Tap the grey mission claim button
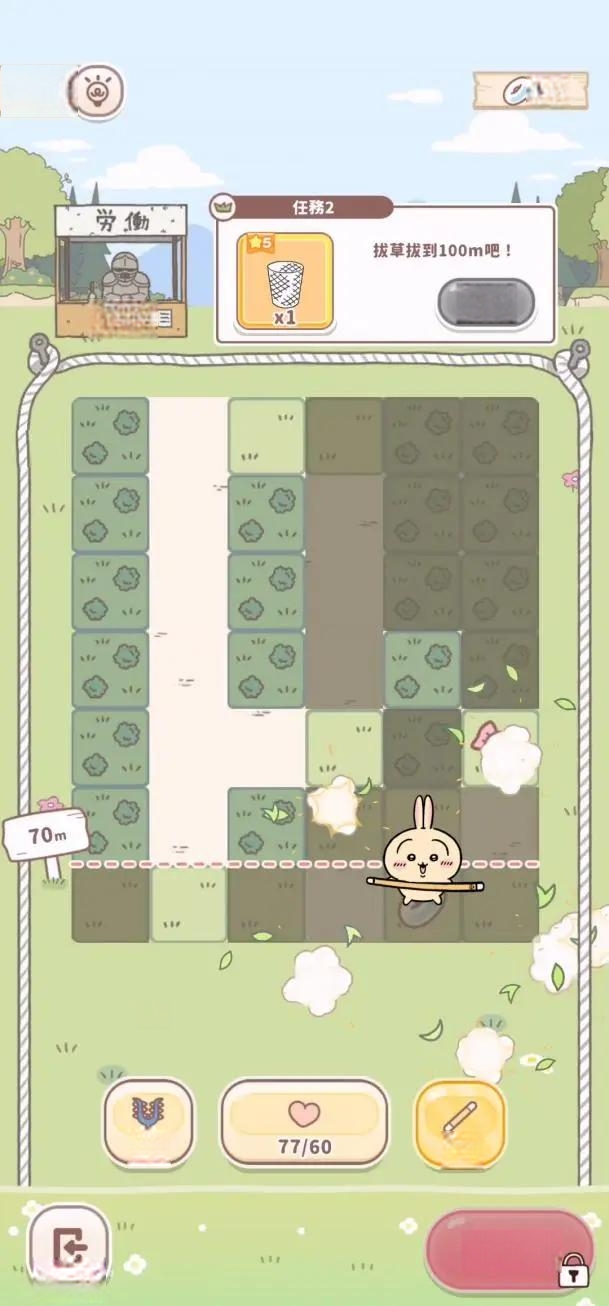Screen dimensions: 609x1306 (x=486, y=302)
